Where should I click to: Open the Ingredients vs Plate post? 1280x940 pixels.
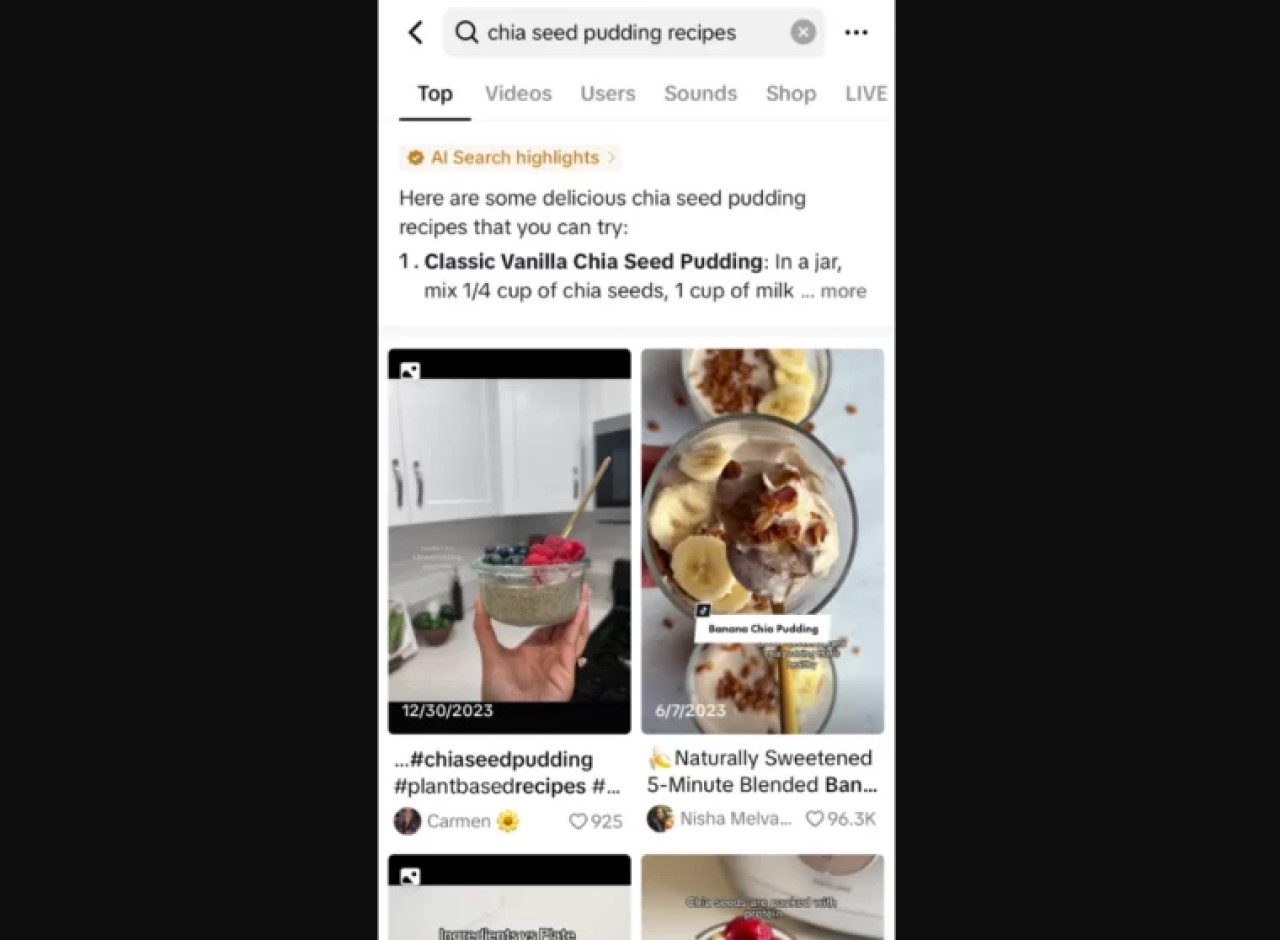point(509,900)
